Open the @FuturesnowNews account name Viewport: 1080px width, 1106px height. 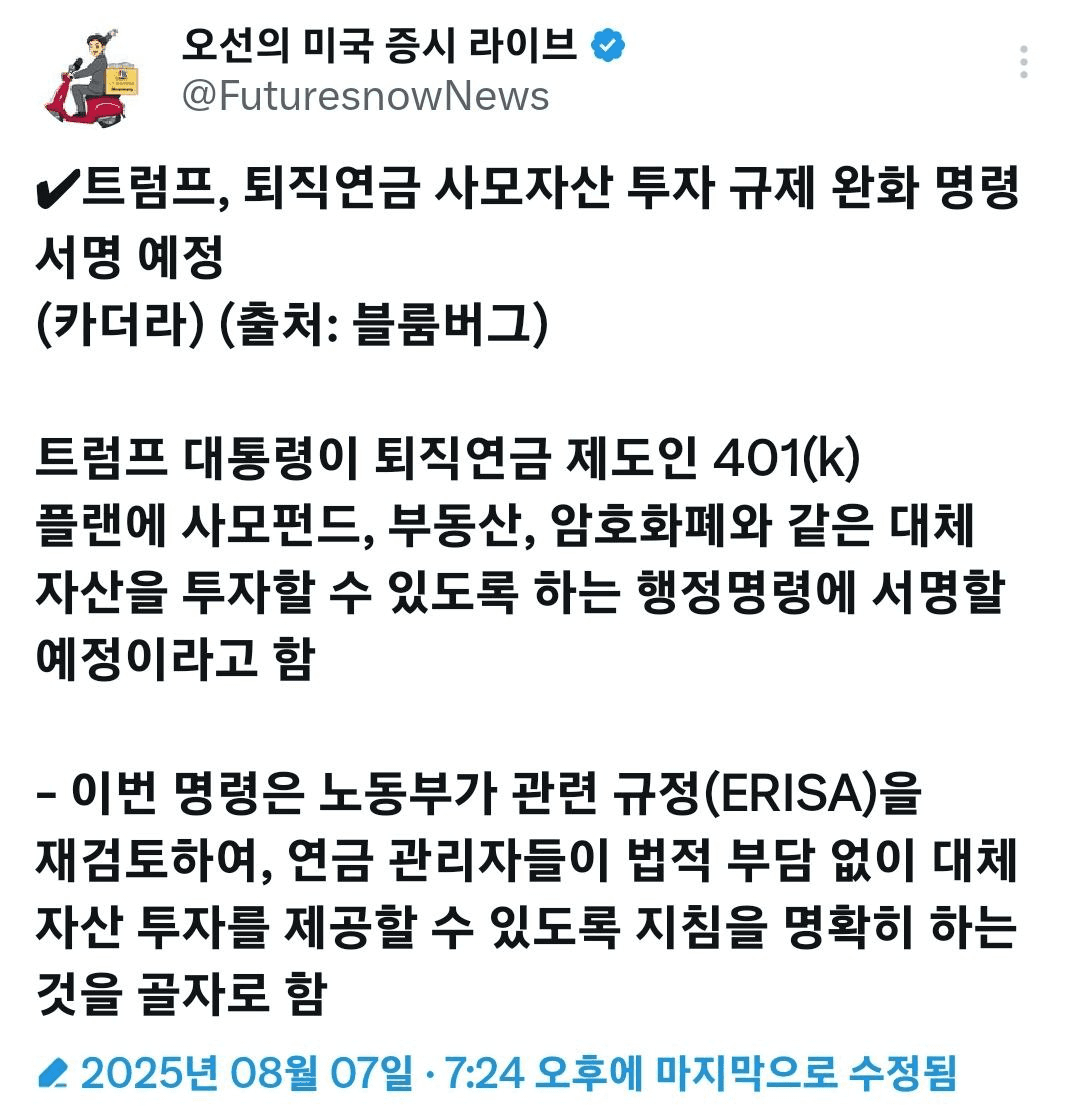pyautogui.click(x=365, y=97)
